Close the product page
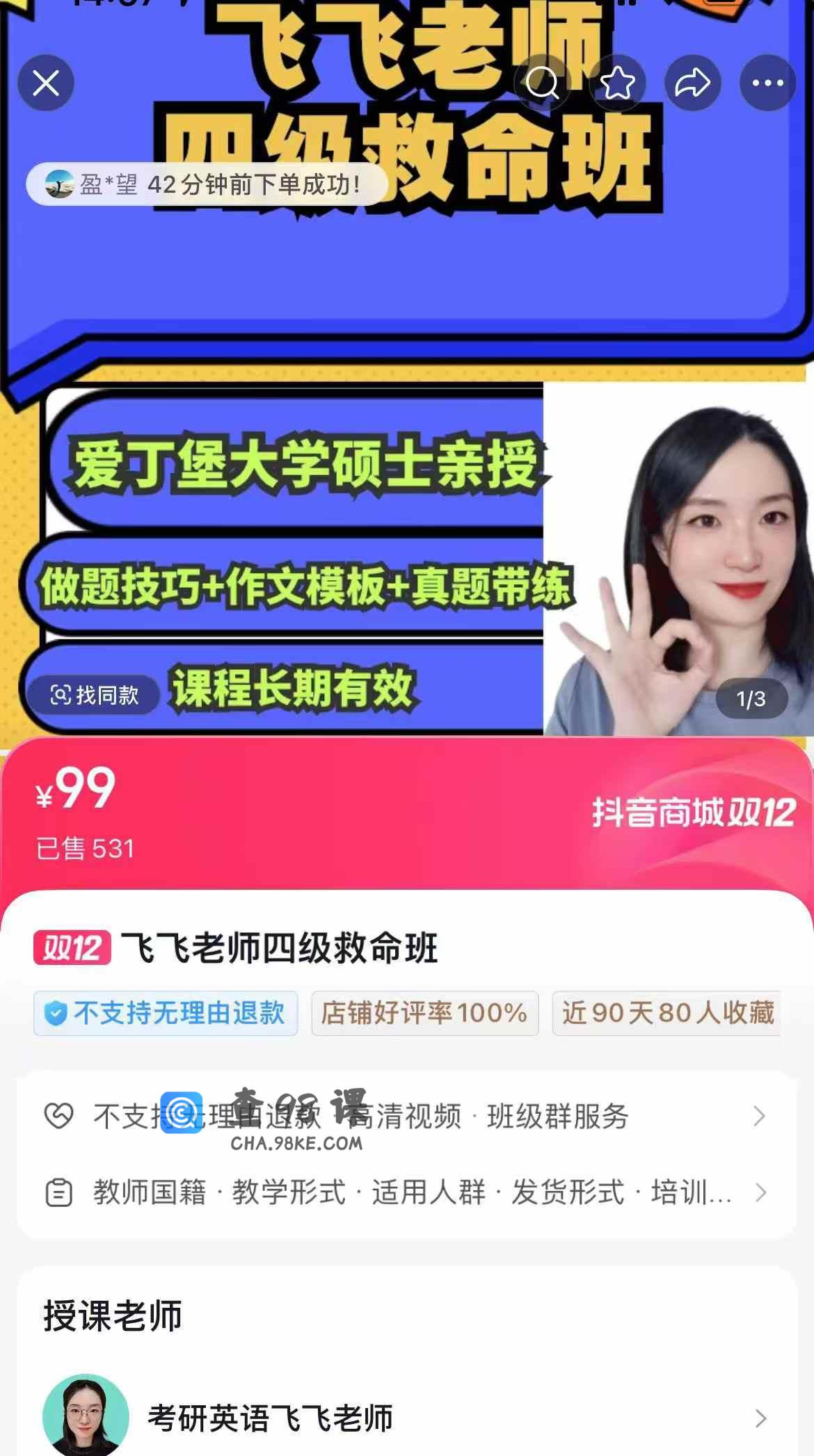Screen dimensions: 814x1456 pyautogui.click(x=46, y=83)
